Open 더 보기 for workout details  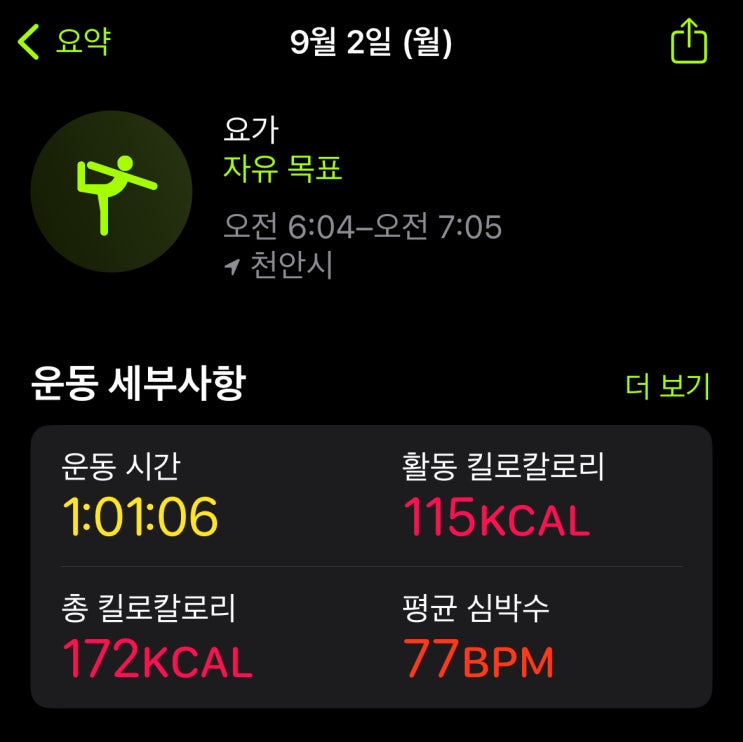[667, 386]
